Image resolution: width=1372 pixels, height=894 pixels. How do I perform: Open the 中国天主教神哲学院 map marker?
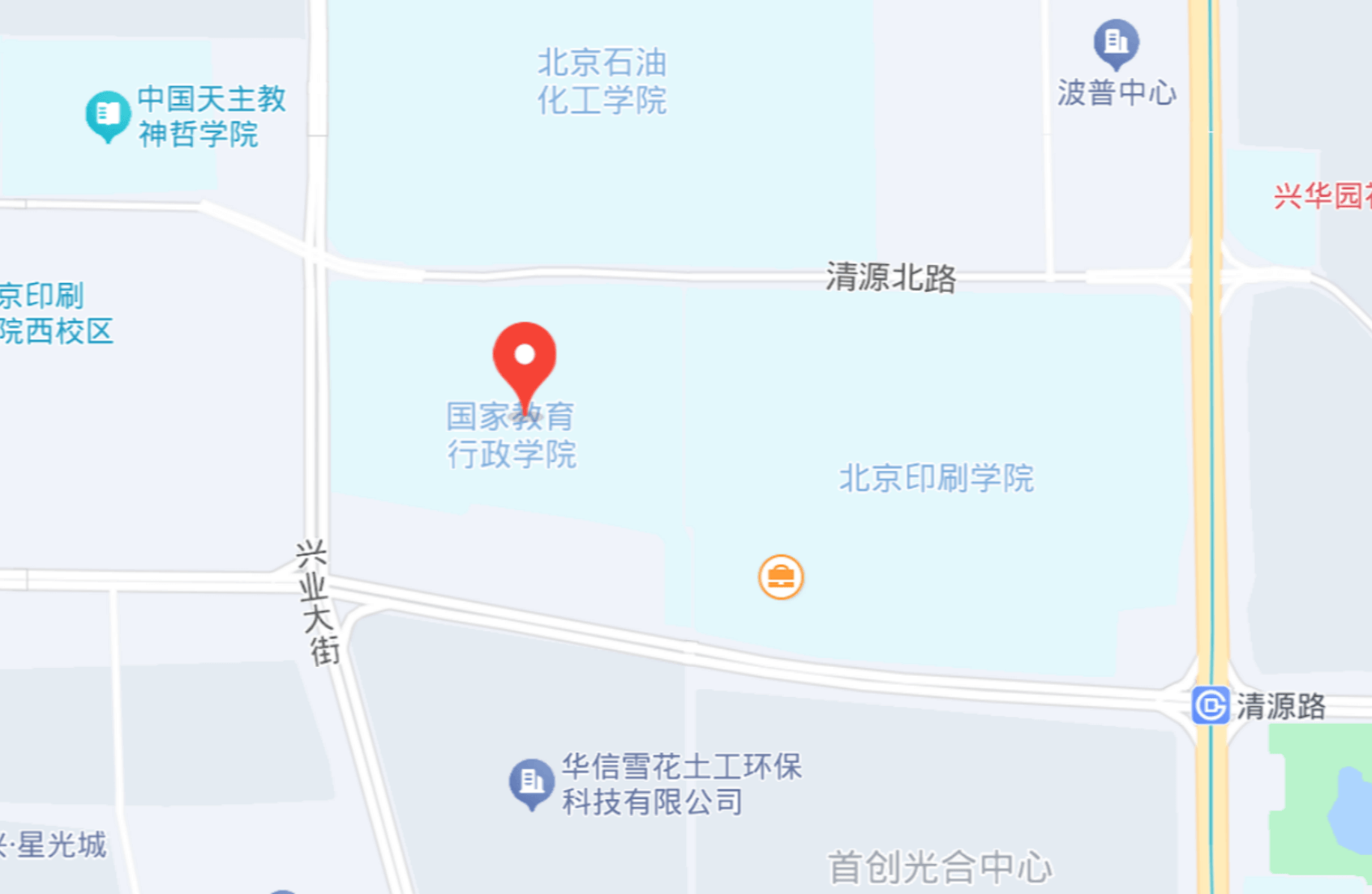pos(107,114)
